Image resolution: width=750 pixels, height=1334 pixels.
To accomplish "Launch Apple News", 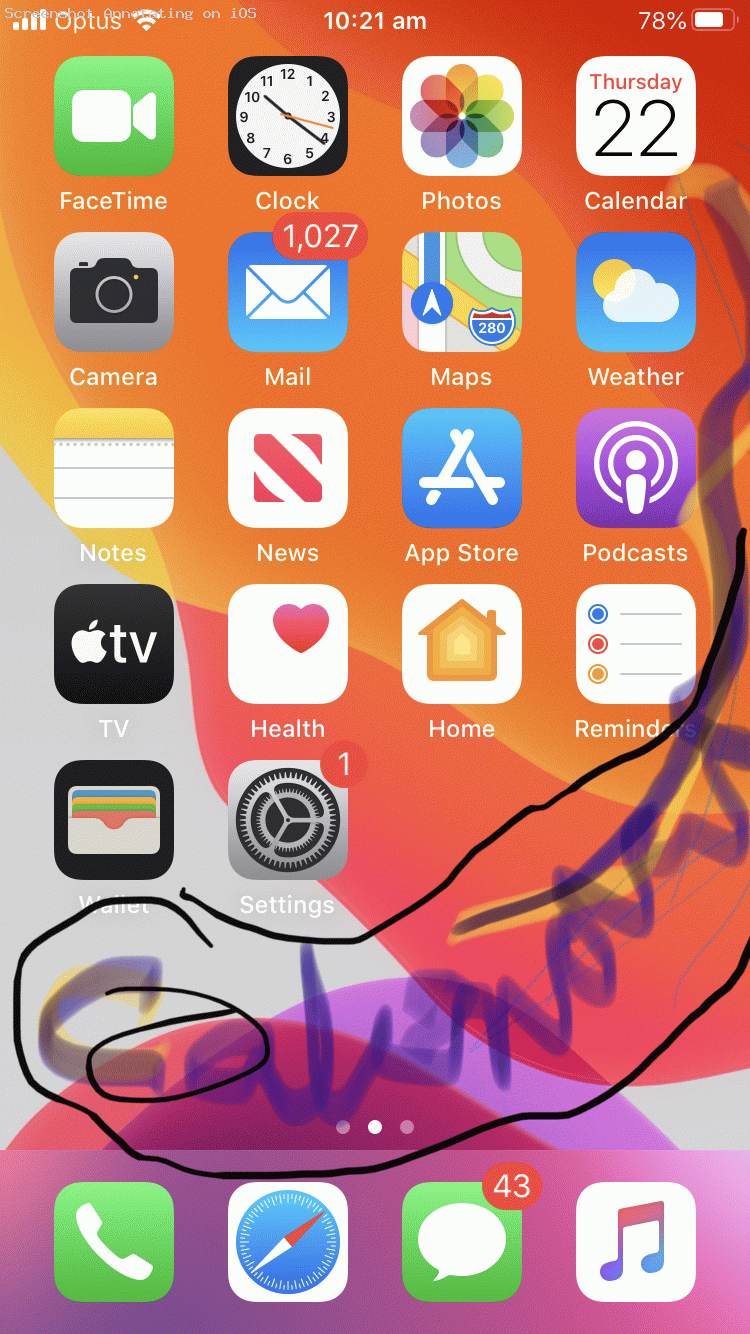I will tap(288, 468).
